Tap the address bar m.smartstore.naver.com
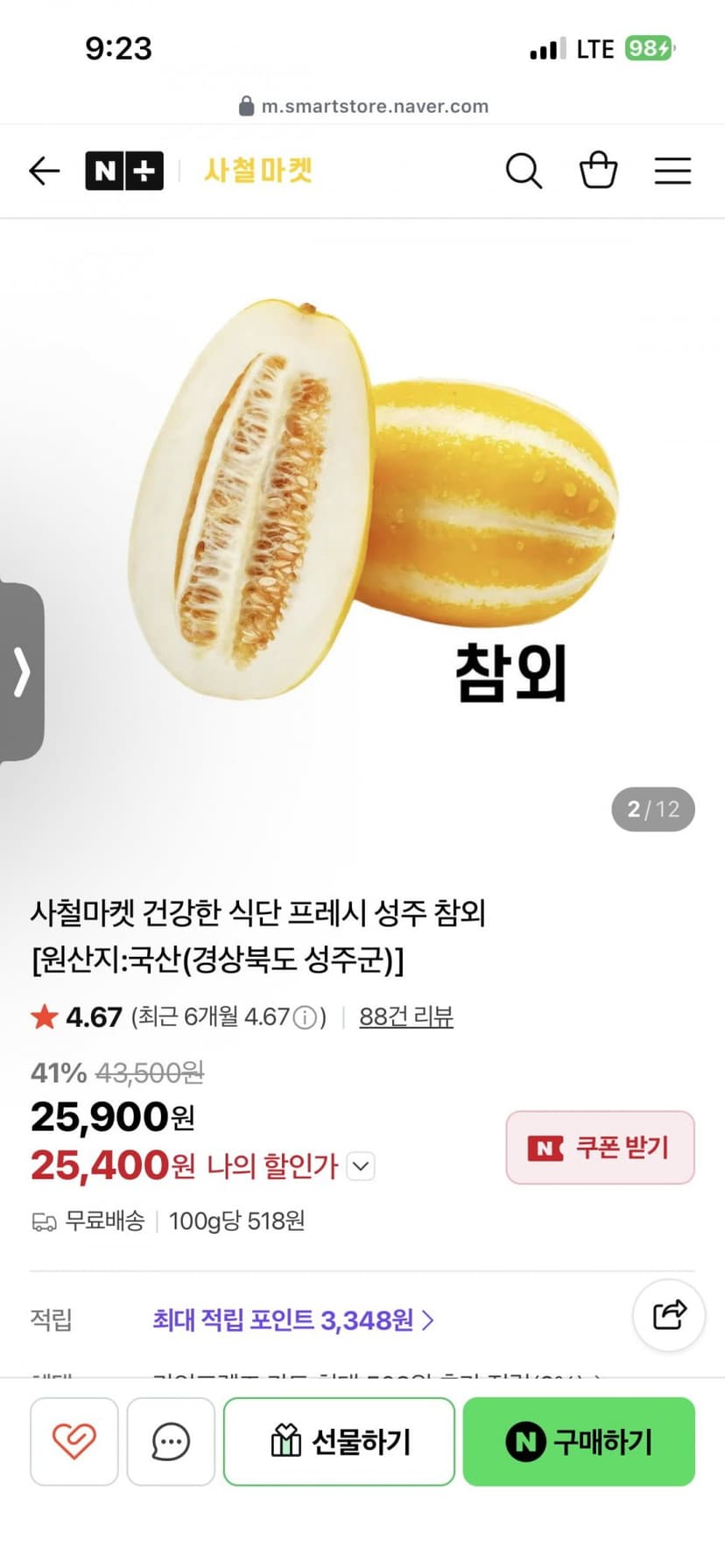 coord(363,106)
